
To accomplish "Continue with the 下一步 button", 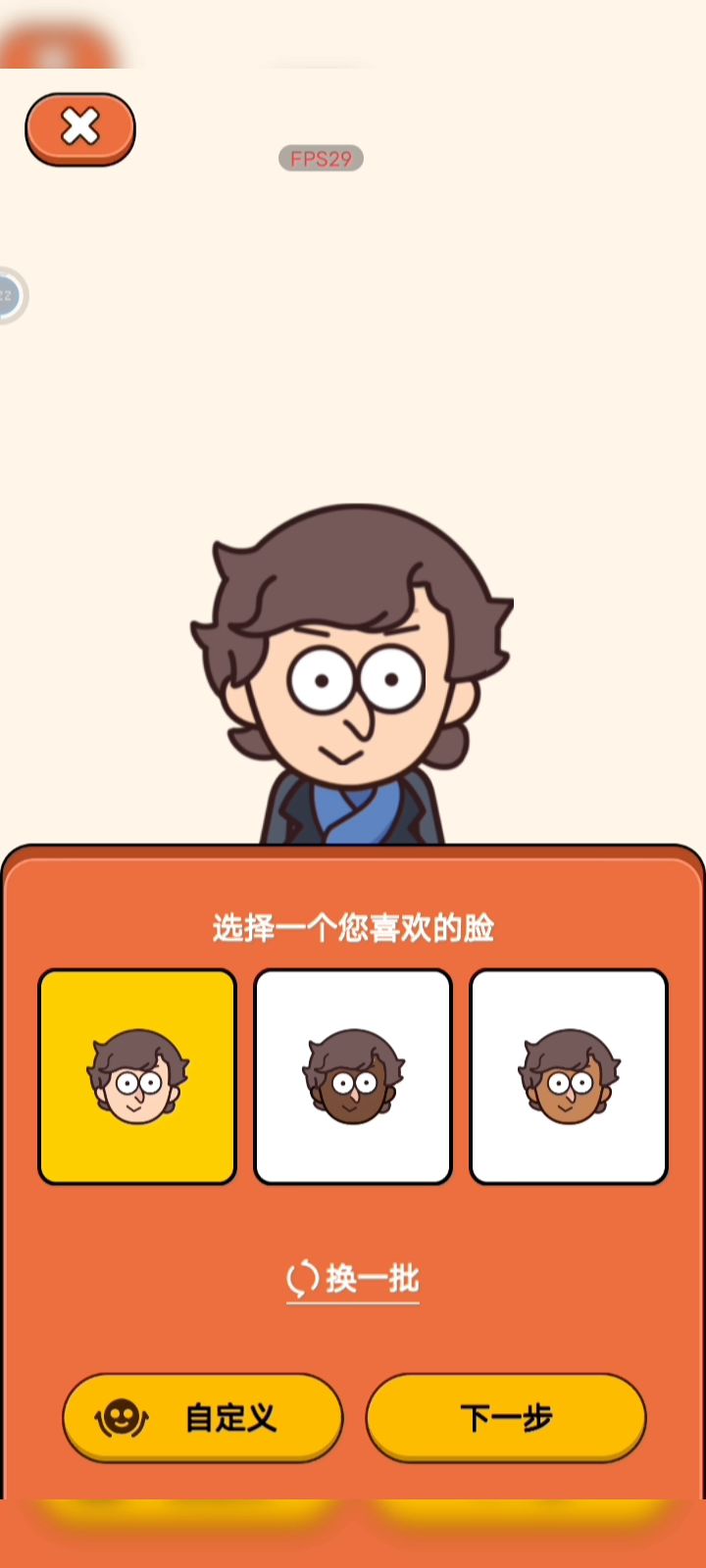I will [506, 1417].
